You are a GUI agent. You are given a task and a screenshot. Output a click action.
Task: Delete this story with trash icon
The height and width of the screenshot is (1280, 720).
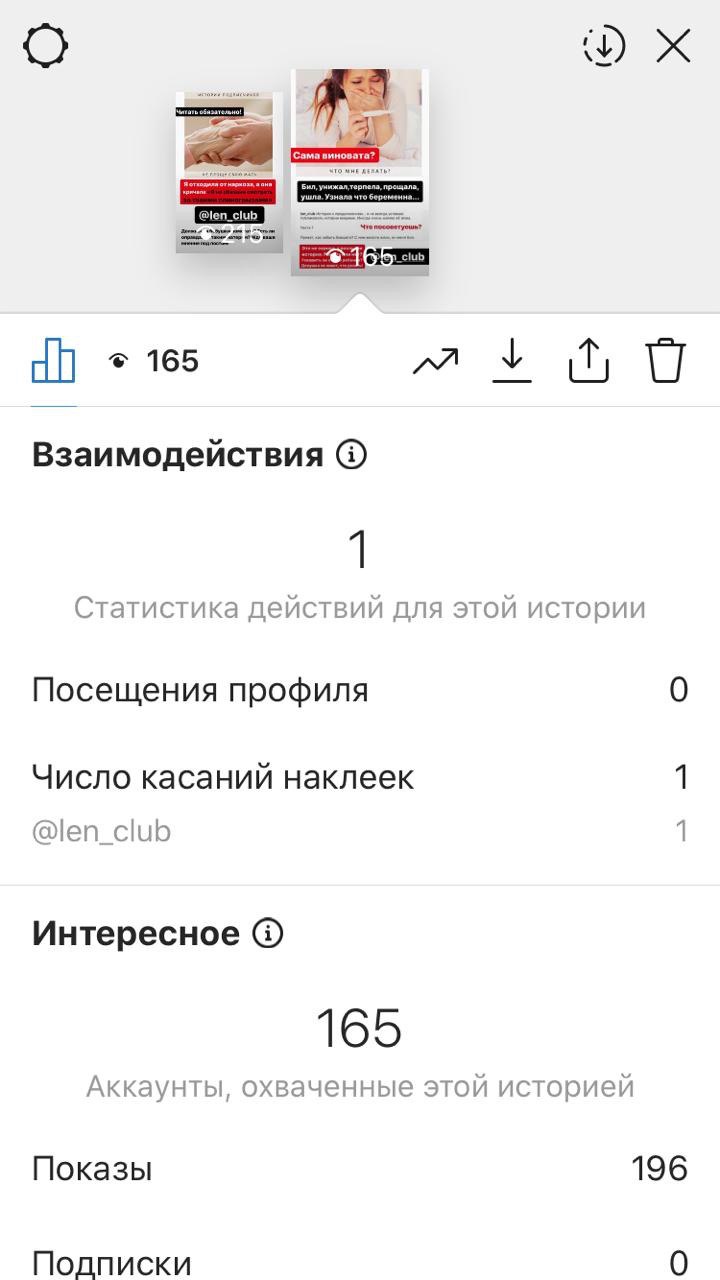665,360
